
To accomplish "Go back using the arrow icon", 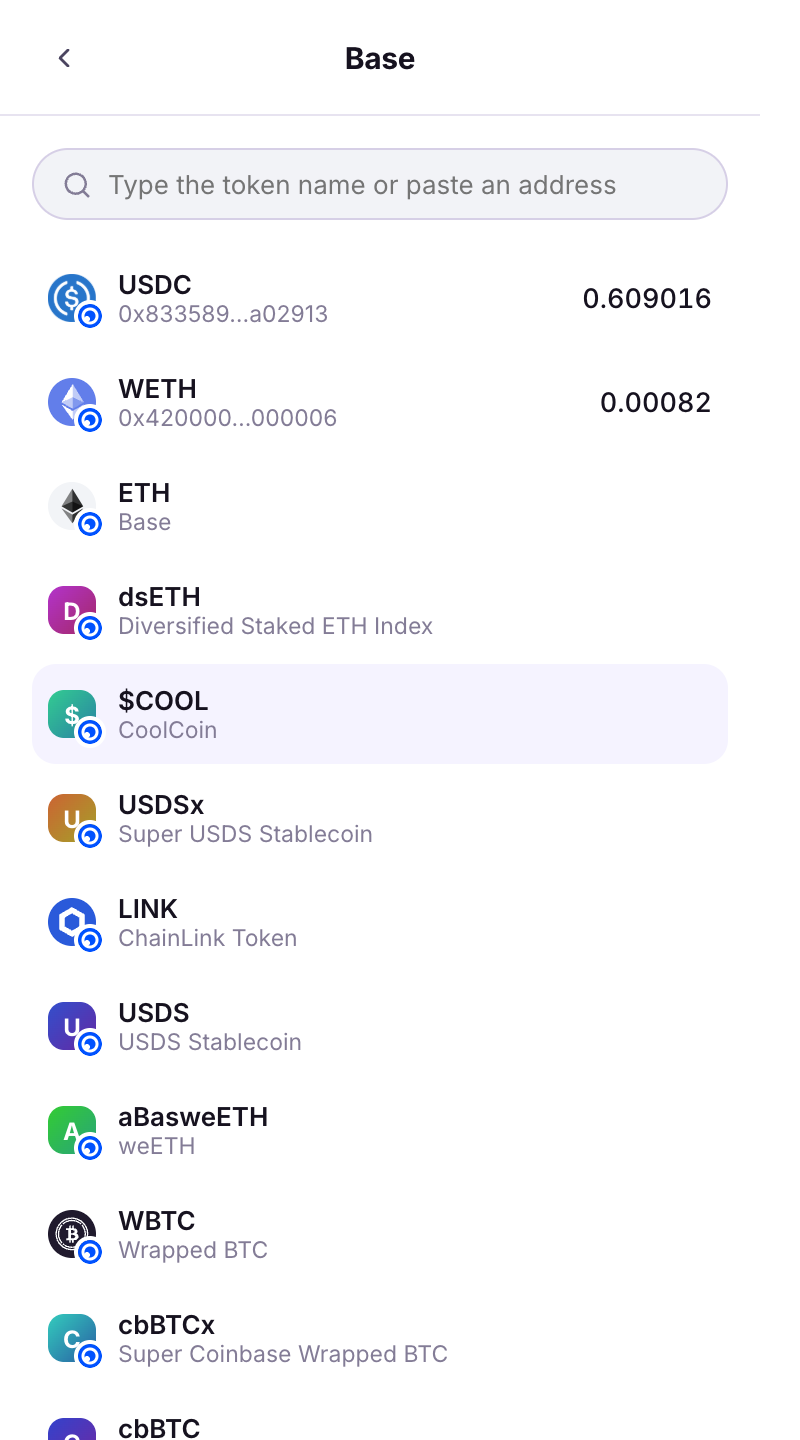I will coord(64,58).
